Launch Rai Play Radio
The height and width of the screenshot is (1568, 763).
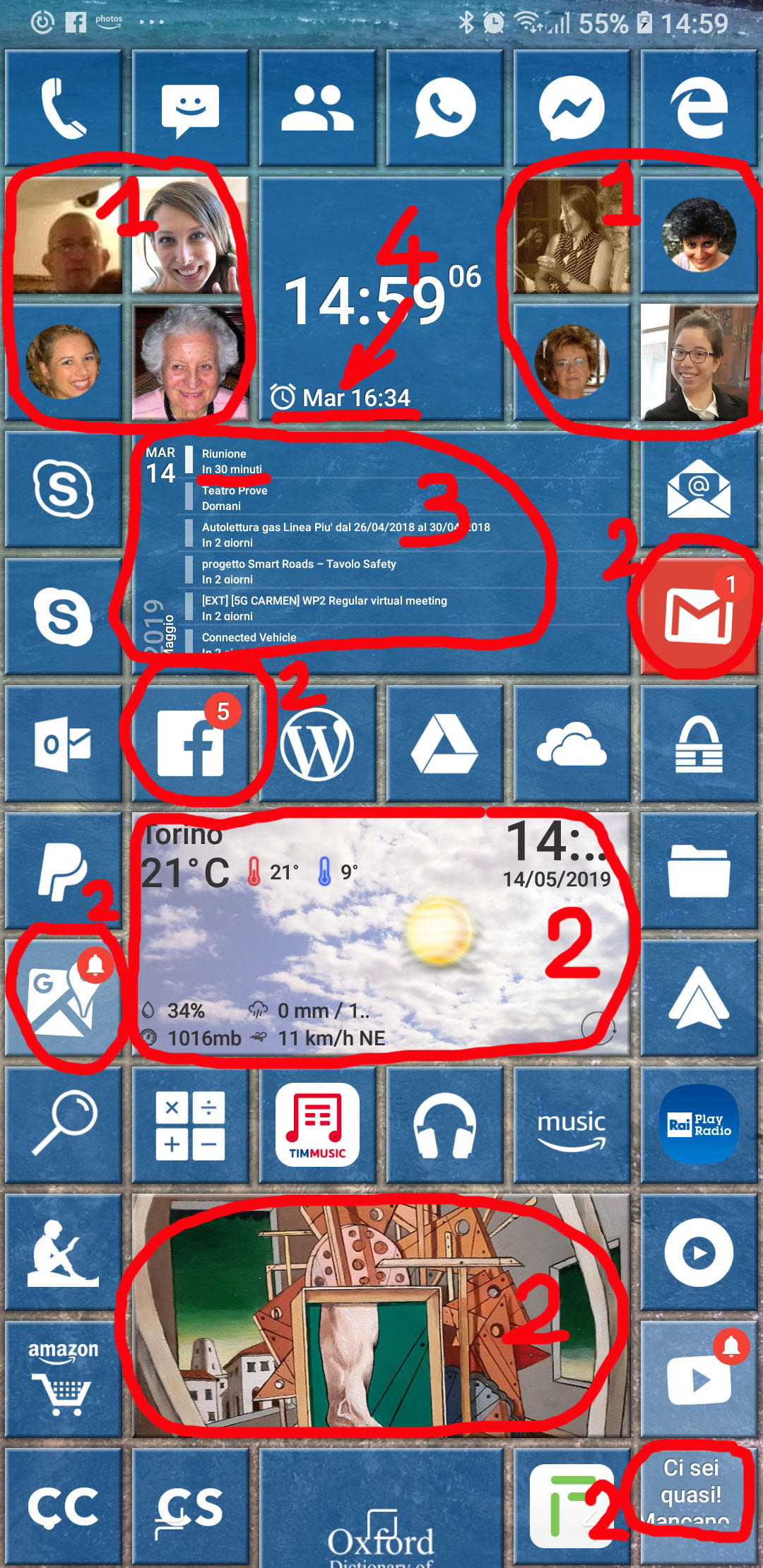coord(699,1125)
